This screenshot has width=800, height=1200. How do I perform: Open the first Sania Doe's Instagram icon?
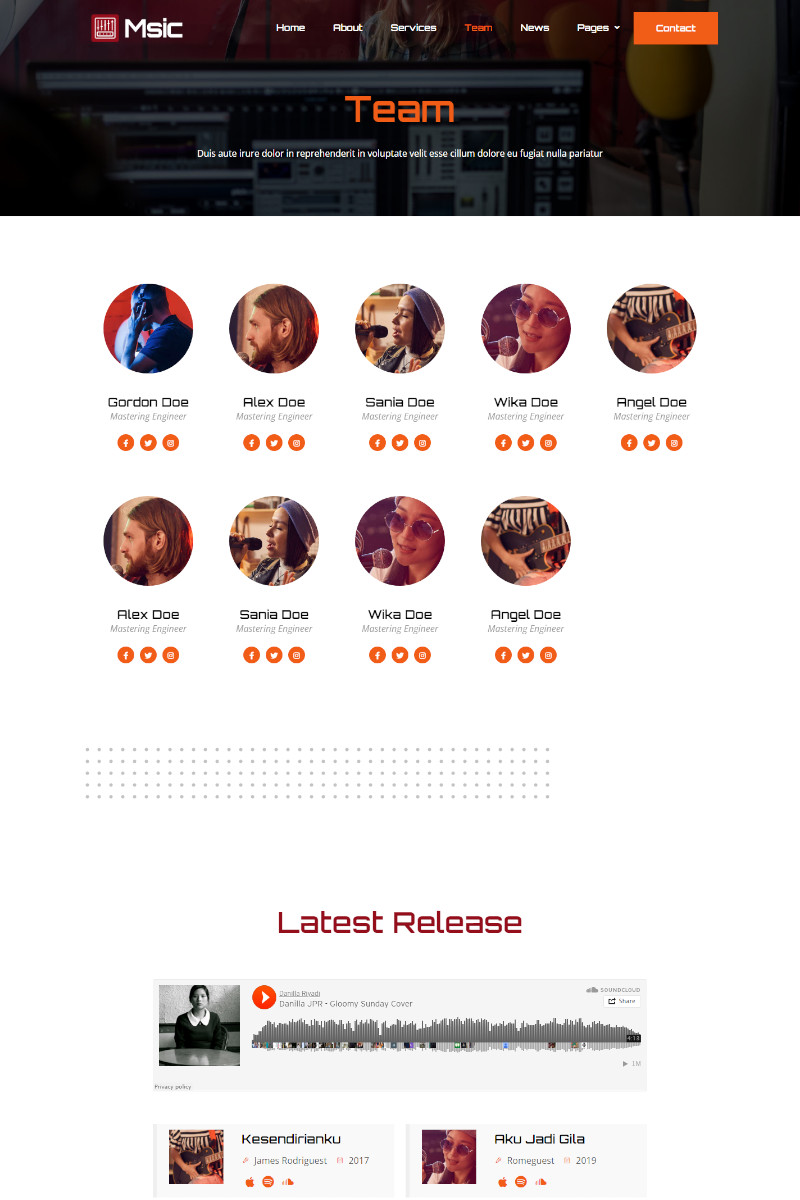(x=423, y=443)
